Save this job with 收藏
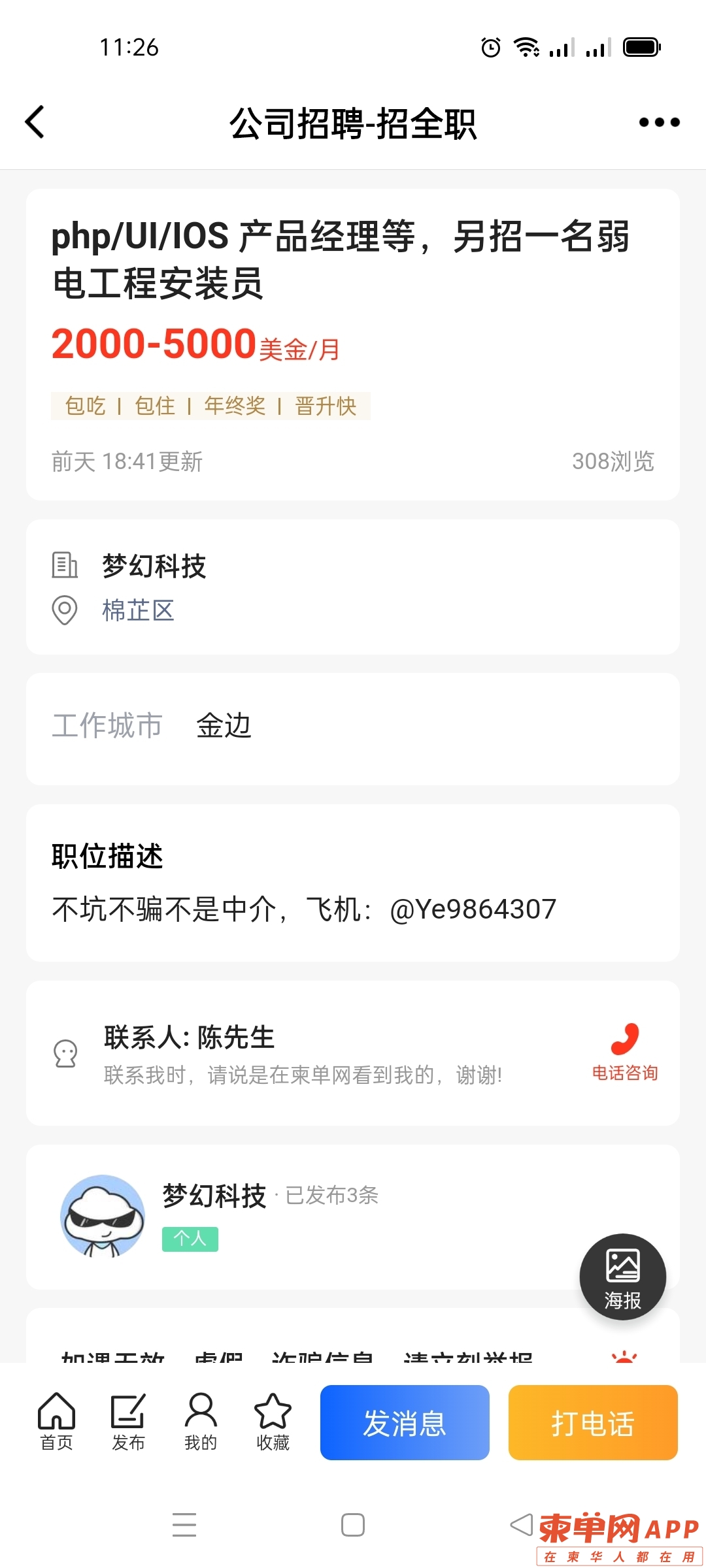This screenshot has width=706, height=1568. 273,1422
